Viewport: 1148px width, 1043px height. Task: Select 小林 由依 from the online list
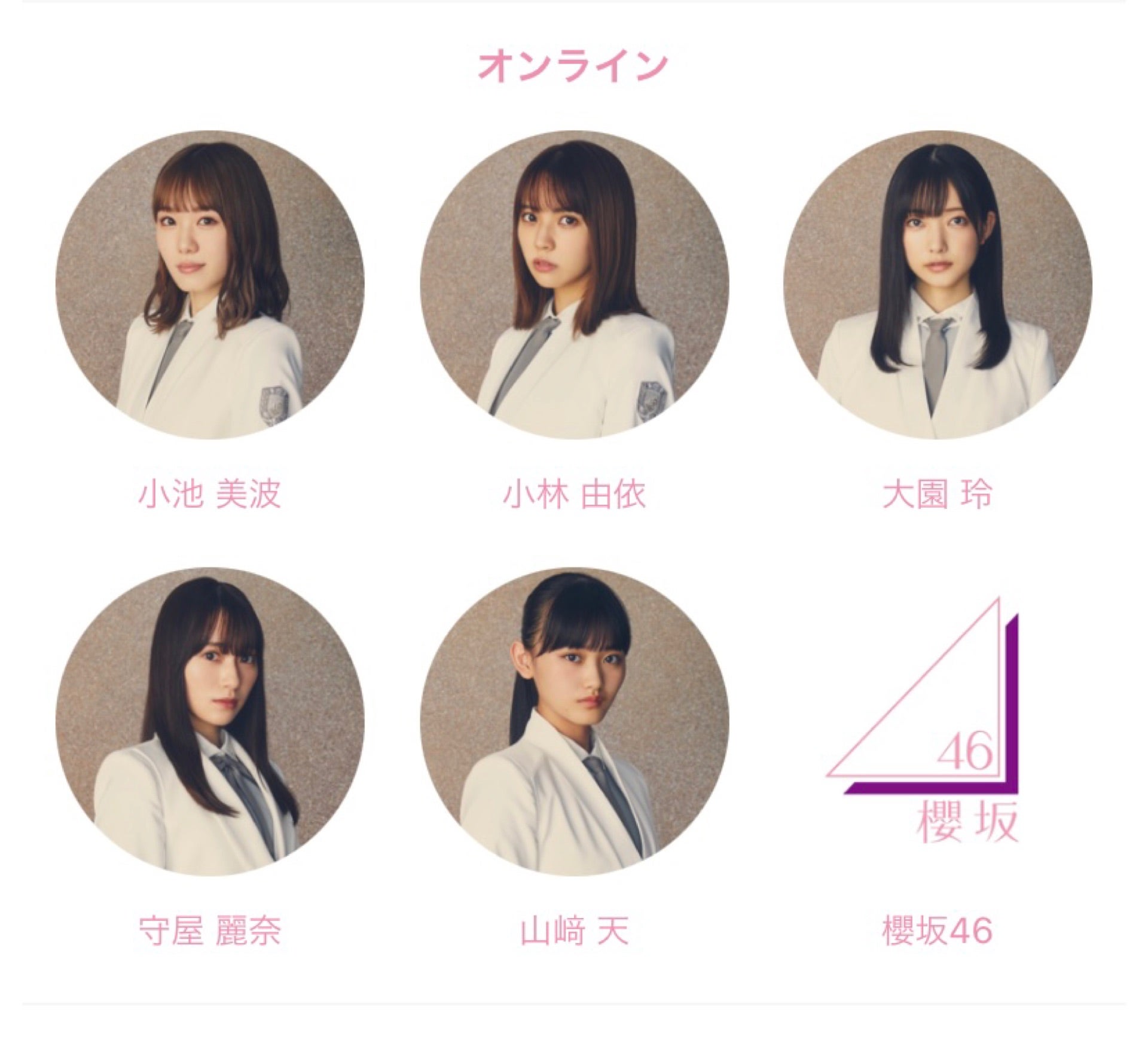point(574,285)
